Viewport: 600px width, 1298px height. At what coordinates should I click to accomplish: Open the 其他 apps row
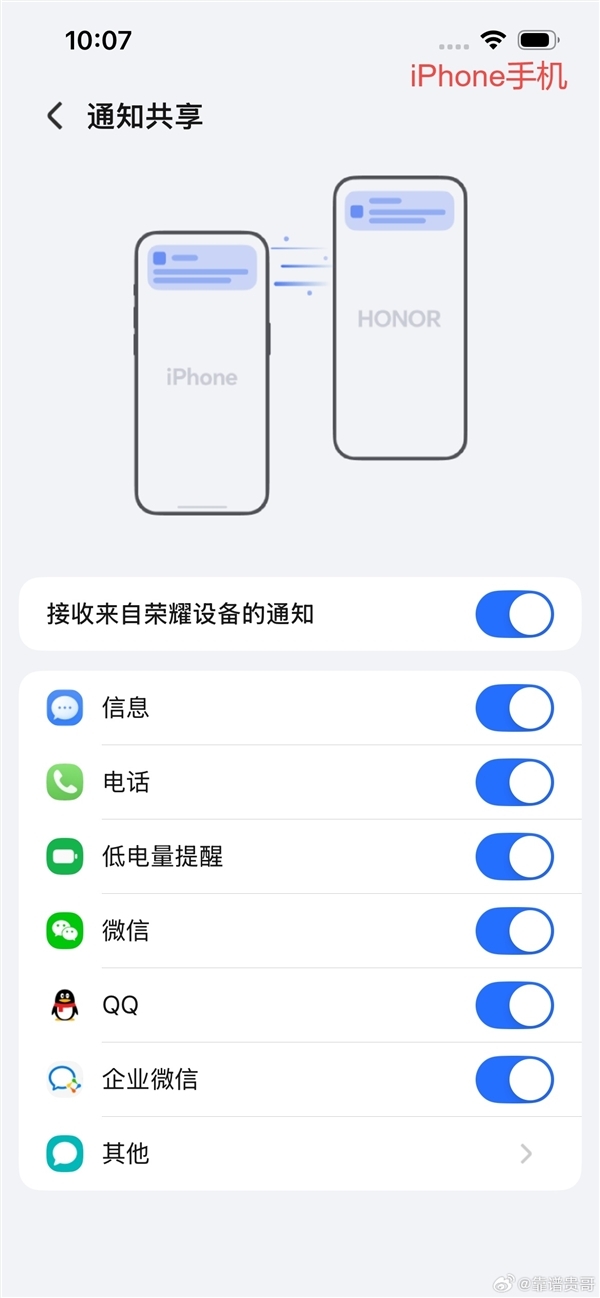coord(300,1154)
